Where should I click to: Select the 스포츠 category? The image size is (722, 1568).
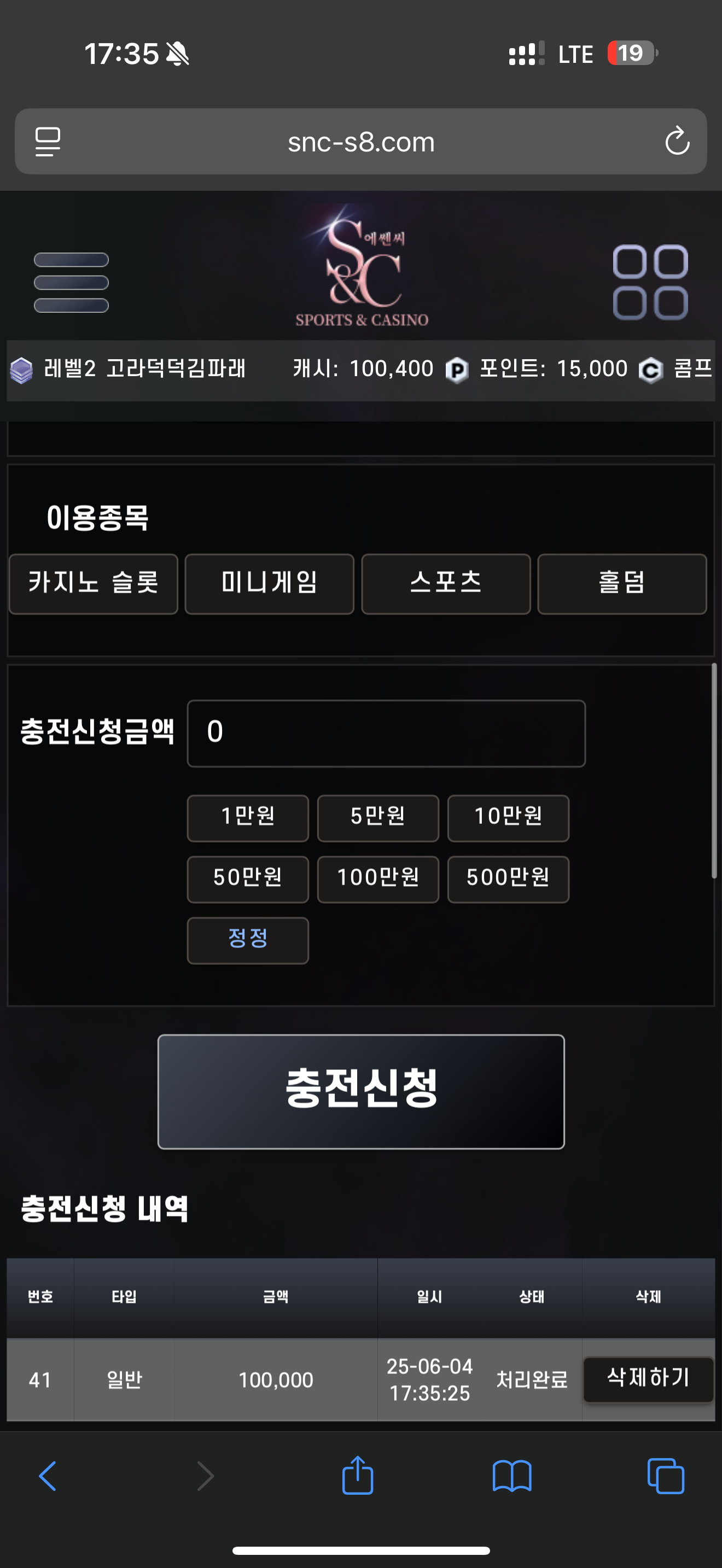click(x=446, y=584)
